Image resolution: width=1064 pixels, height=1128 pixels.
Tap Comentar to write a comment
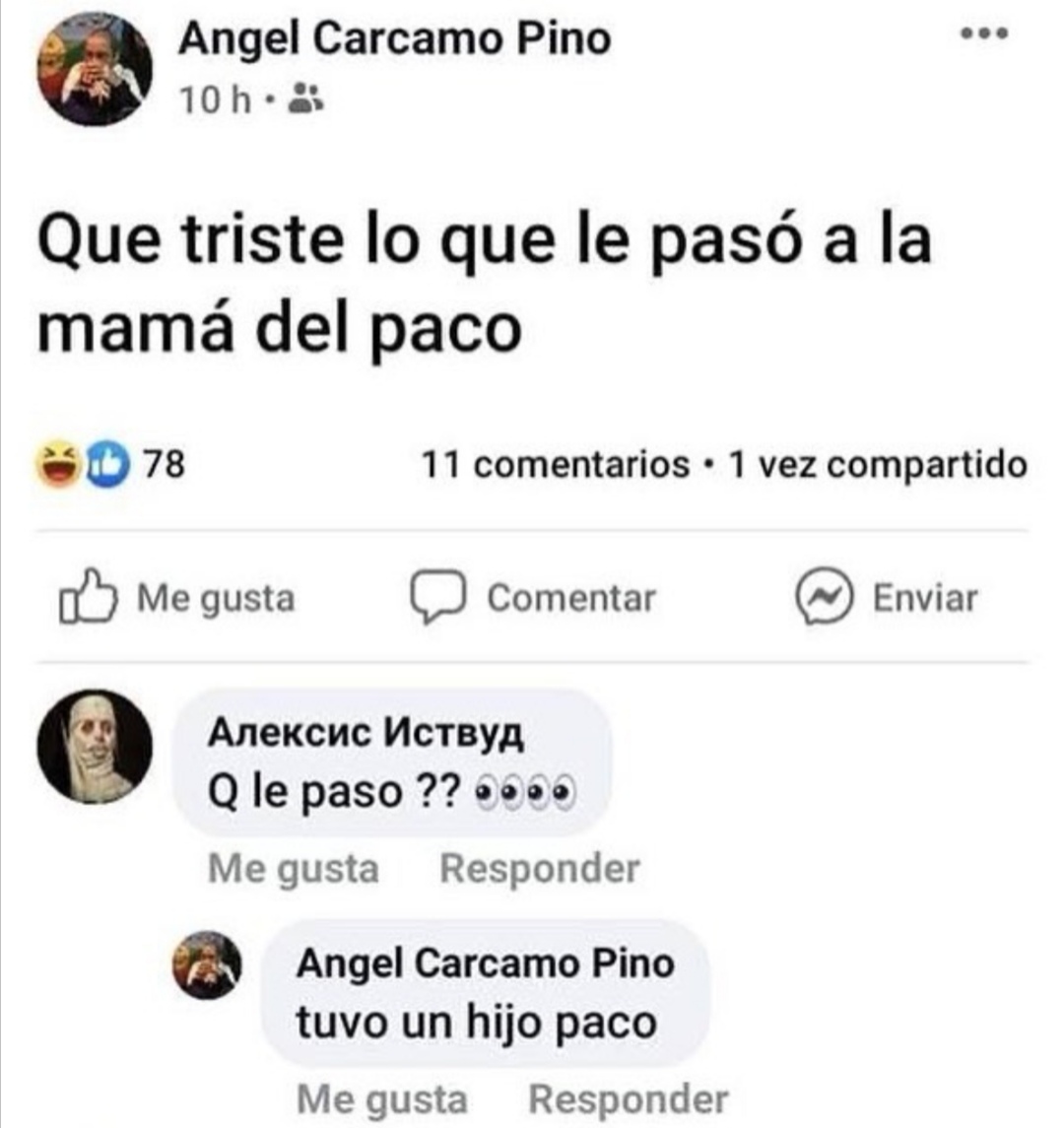[x=533, y=599]
